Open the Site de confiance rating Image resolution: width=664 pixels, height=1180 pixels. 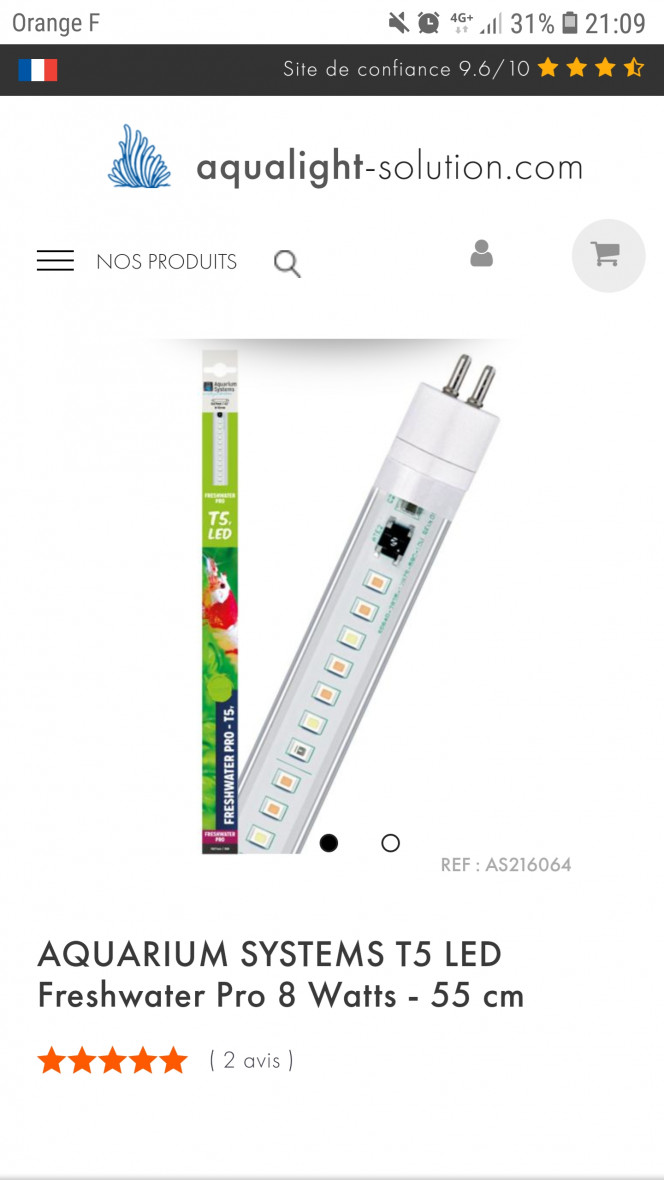coord(463,69)
